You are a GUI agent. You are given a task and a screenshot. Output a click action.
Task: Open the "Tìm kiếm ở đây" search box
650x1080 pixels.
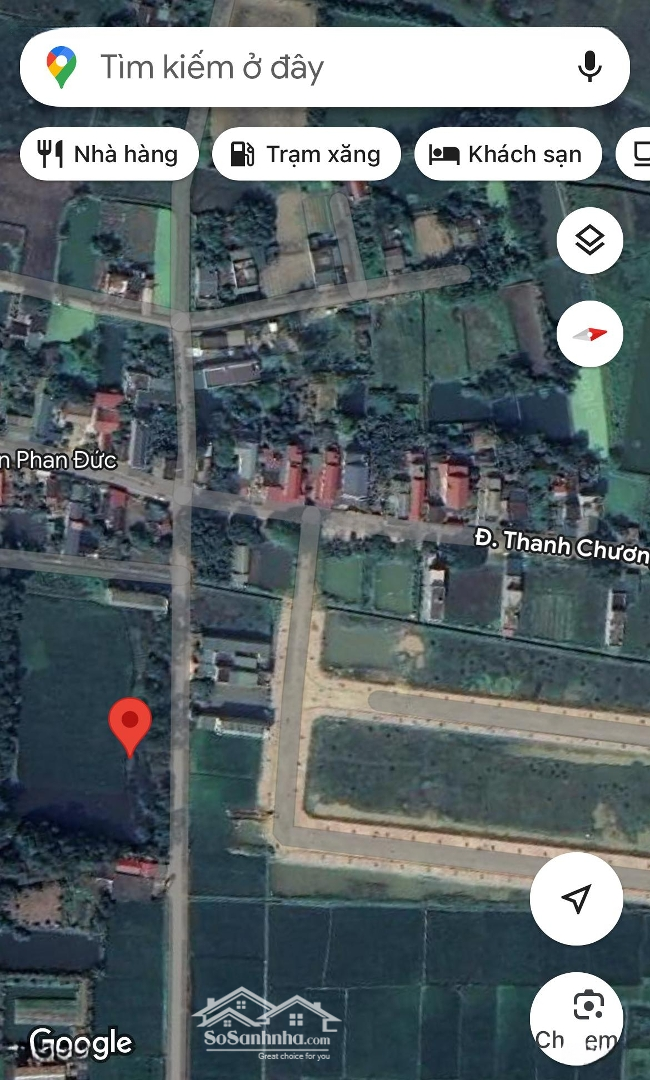click(324, 67)
